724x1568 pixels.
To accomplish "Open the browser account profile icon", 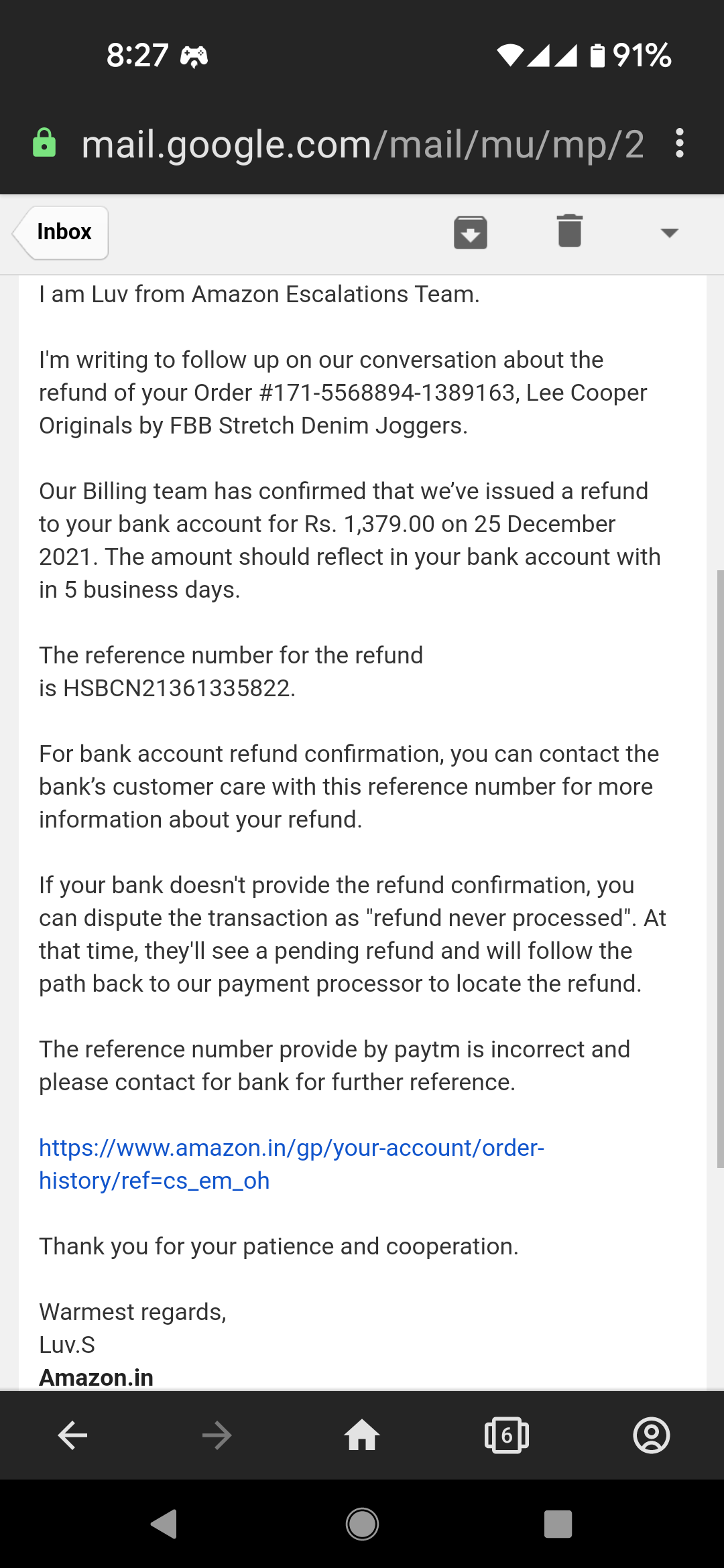I will pos(652,1435).
